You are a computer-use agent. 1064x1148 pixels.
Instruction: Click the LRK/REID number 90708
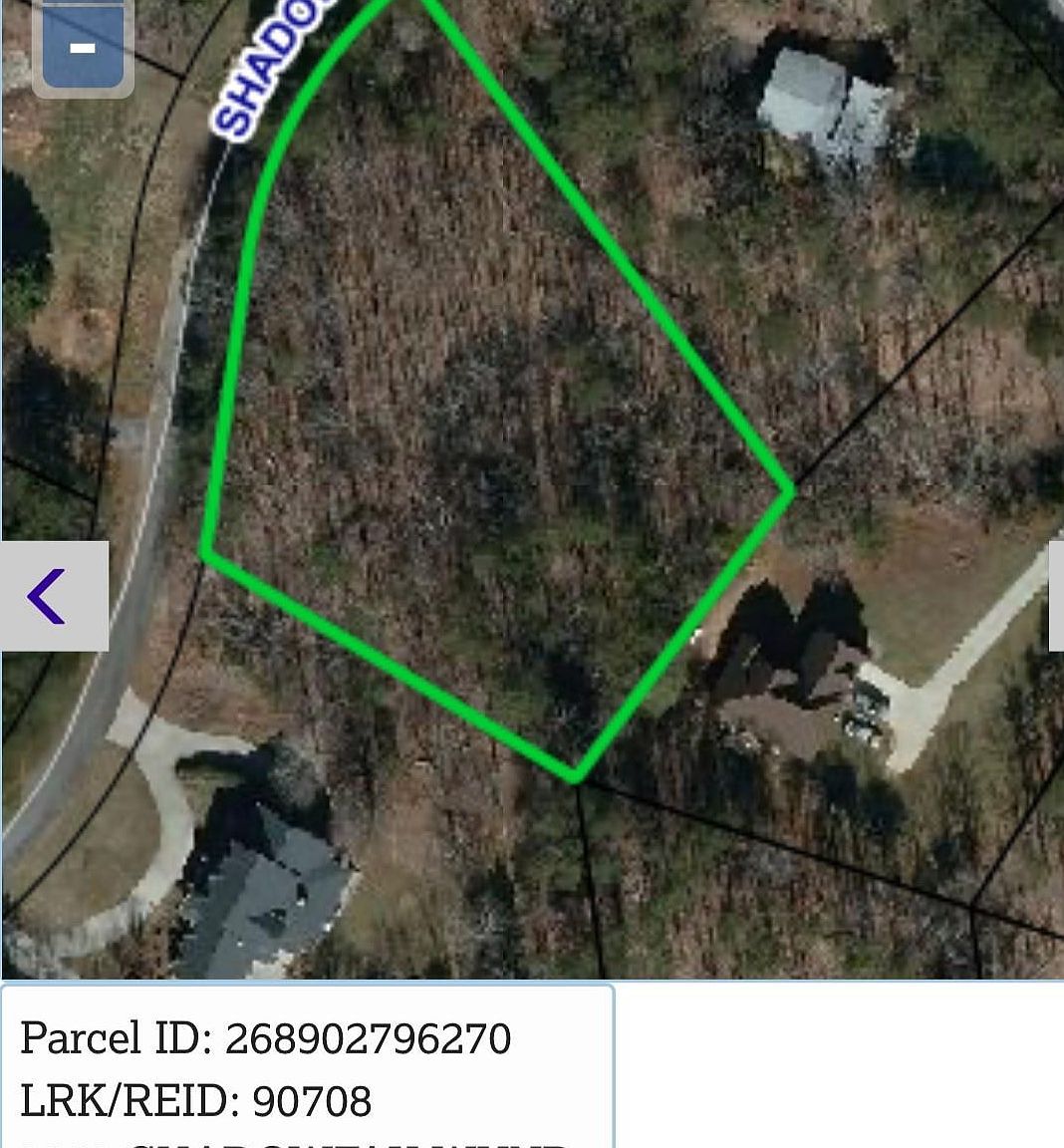click(x=319, y=1100)
